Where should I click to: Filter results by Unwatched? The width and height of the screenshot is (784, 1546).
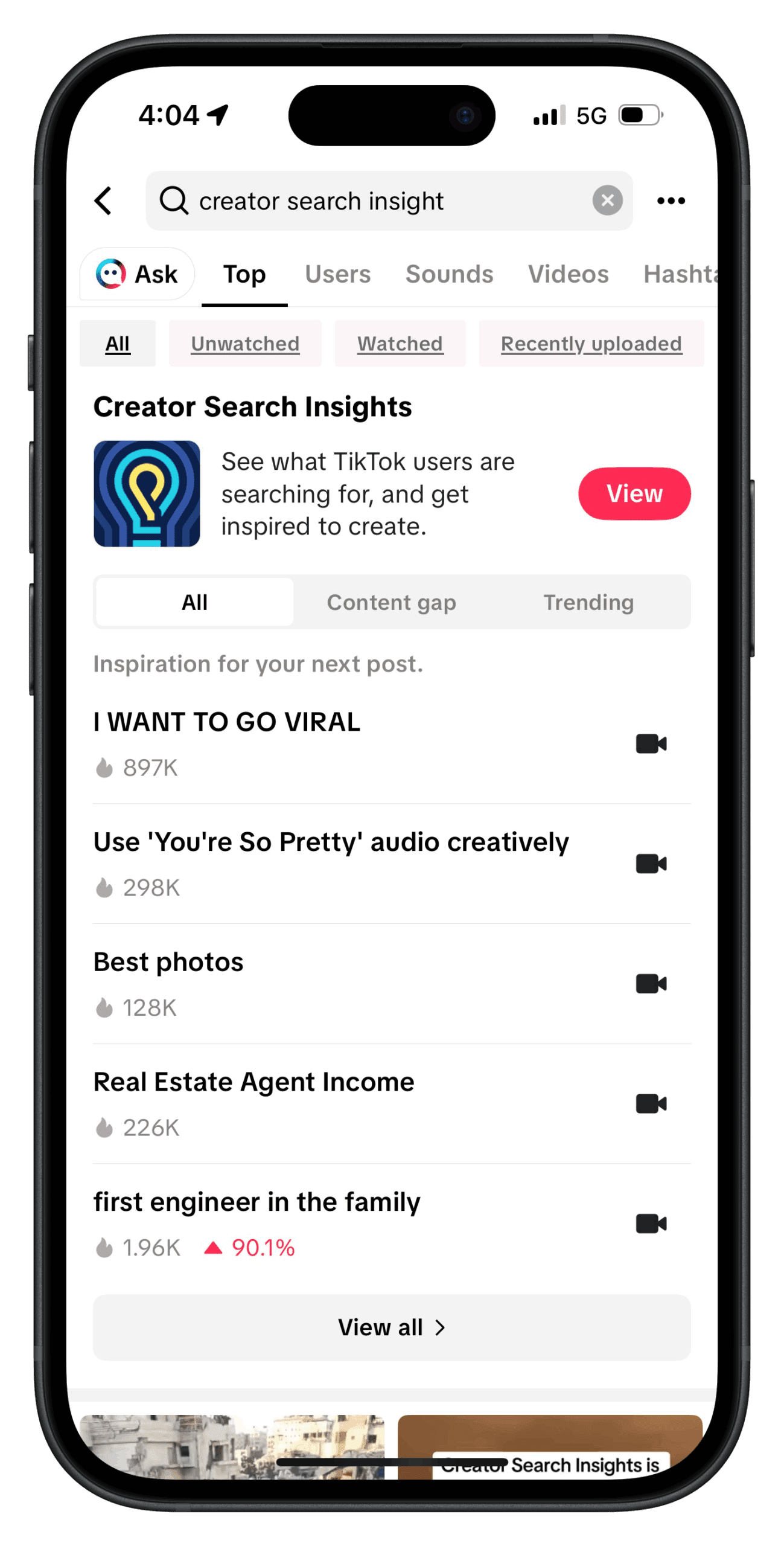245,344
